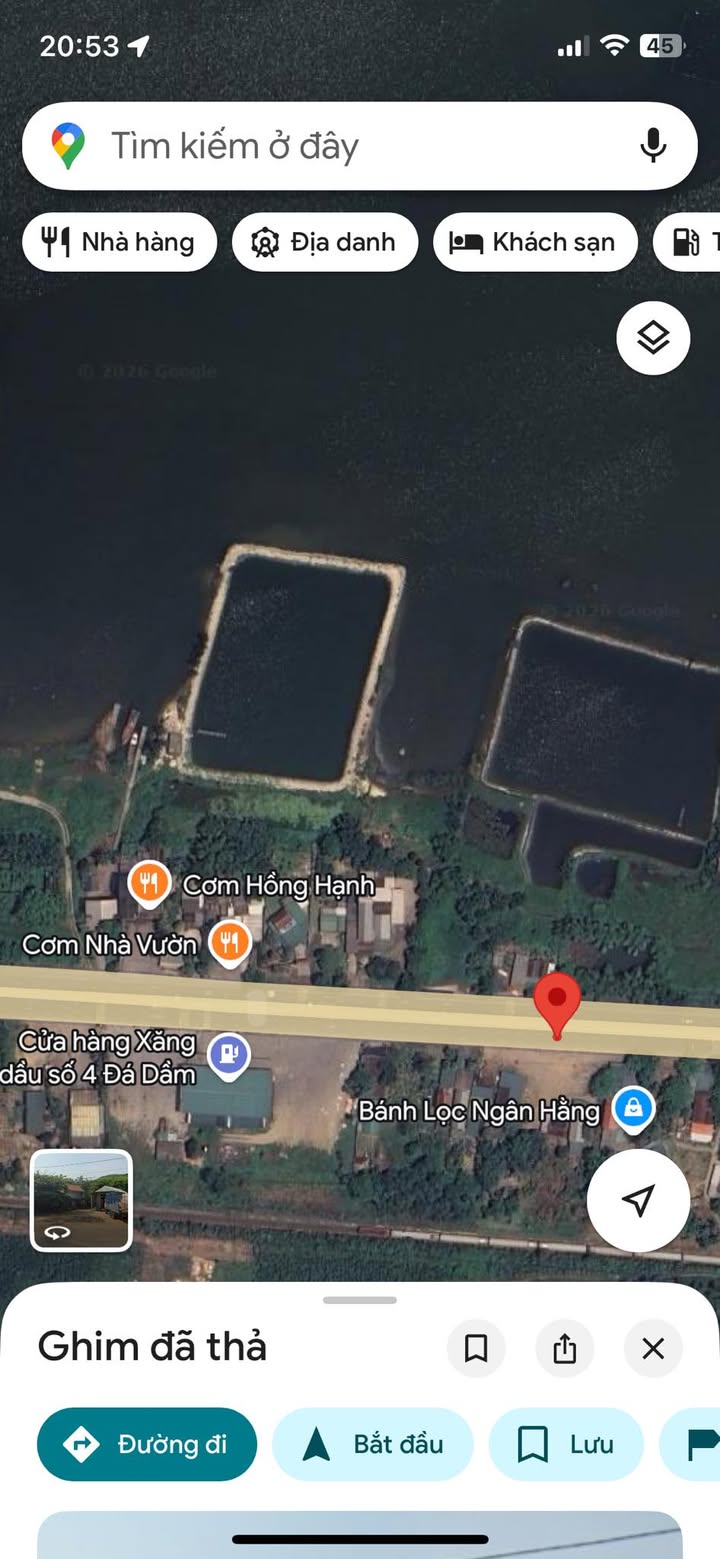This screenshot has width=720, height=1559.
Task: Open the Cơm Nhà Vườn restaurant marker
Action: click(x=230, y=942)
